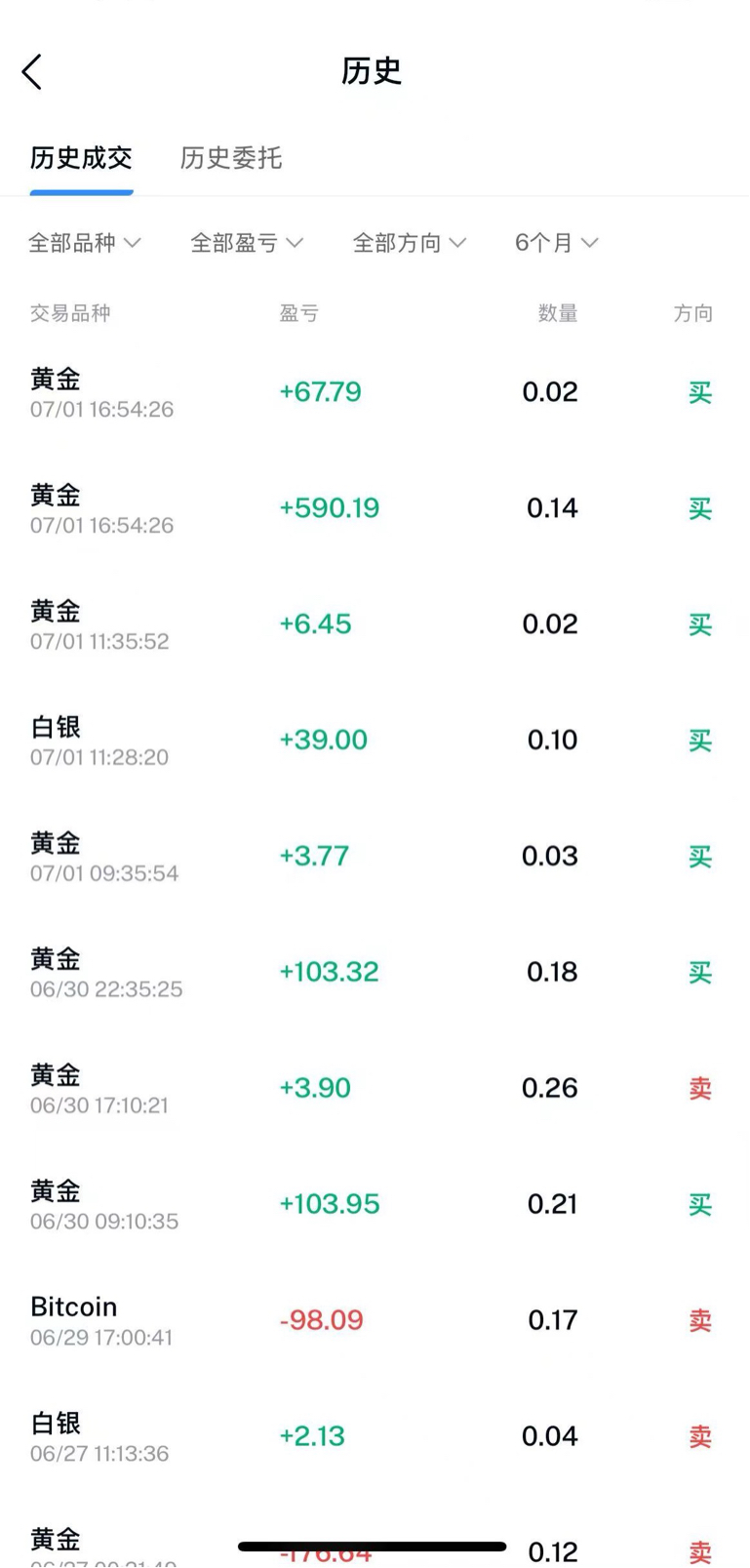The image size is (750, 1568).
Task: Change the 6个月 time range dropdown
Action: tap(557, 243)
